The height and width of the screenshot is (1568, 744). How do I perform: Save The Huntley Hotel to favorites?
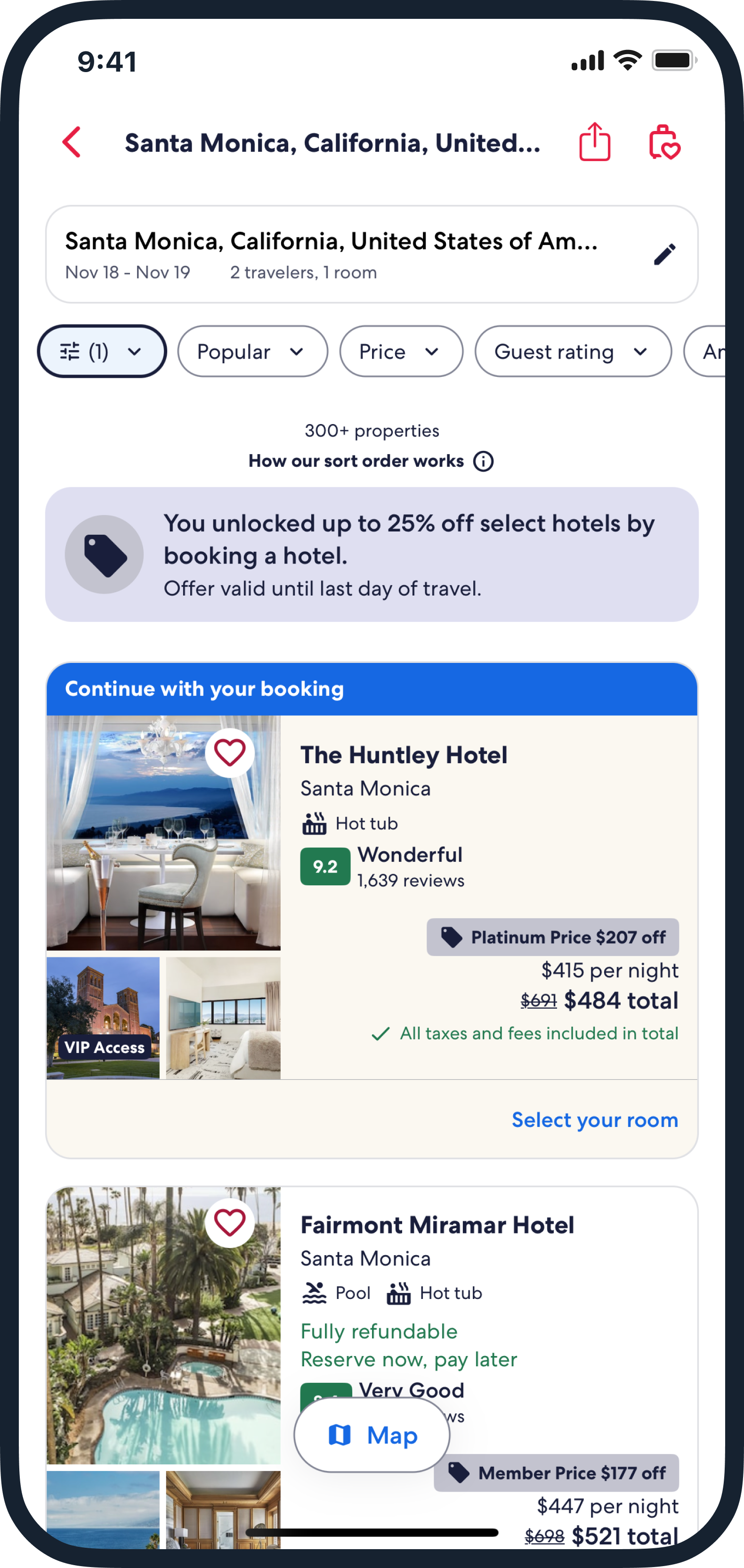point(229,753)
